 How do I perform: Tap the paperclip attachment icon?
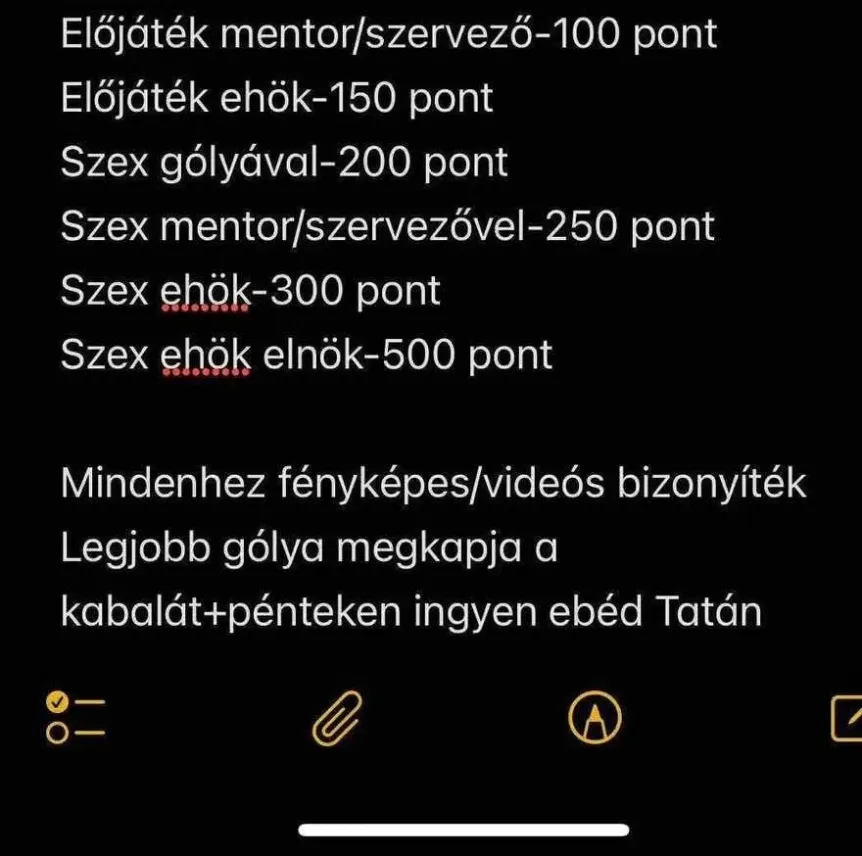(336, 717)
